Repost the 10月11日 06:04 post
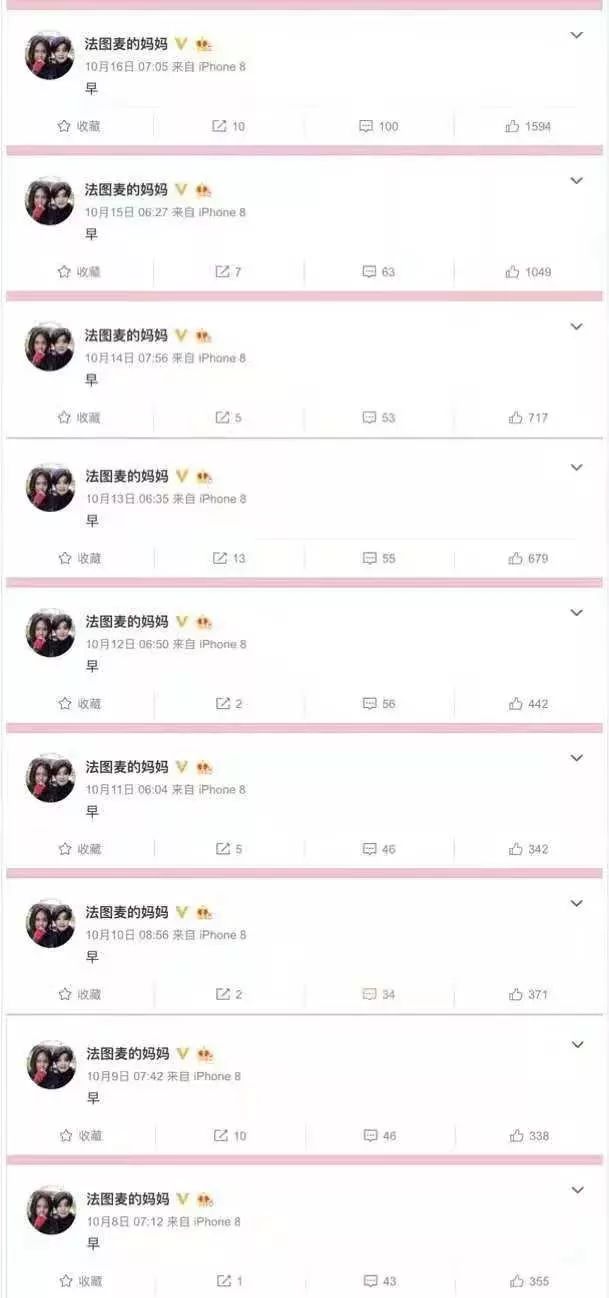The image size is (609, 1298). click(x=229, y=850)
